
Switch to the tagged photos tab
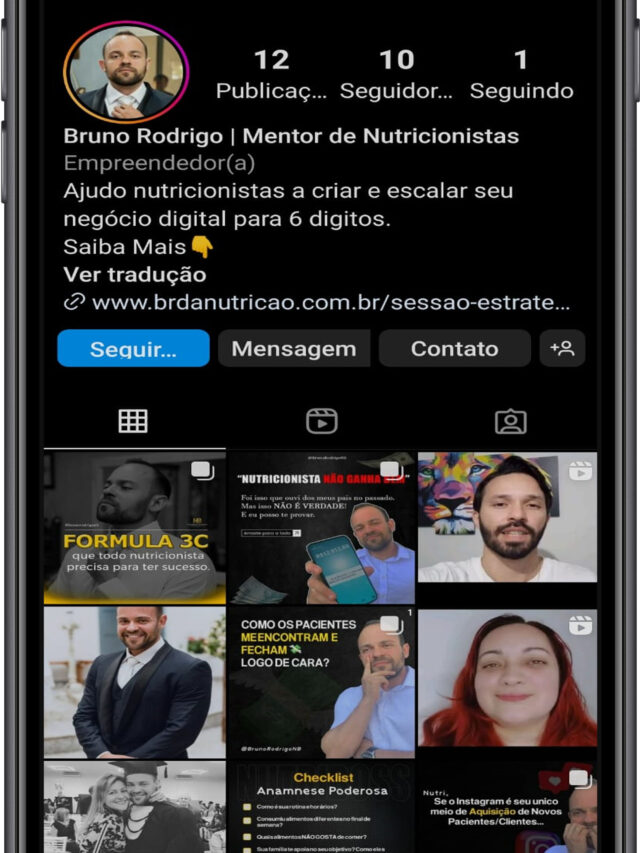coord(510,421)
